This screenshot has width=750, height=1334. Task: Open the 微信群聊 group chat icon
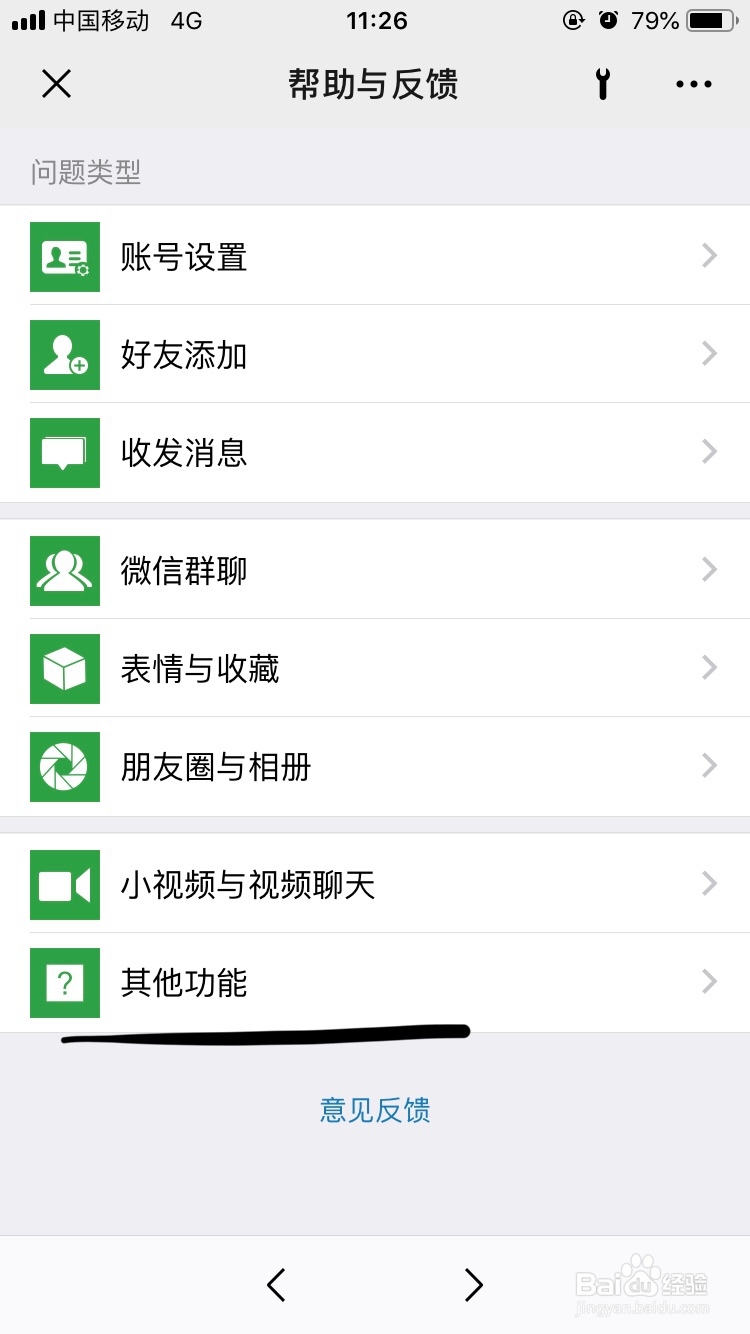coord(65,570)
